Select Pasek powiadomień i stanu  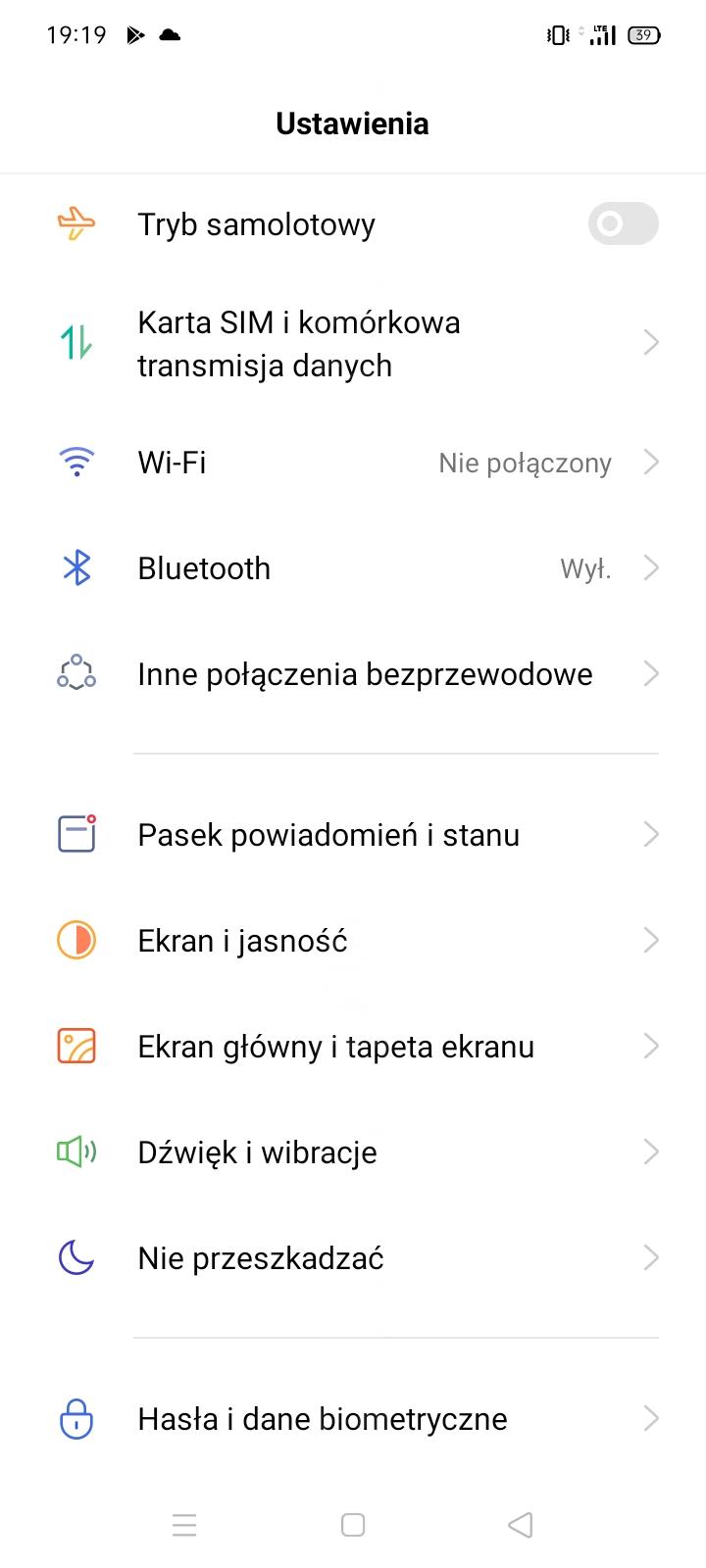353,835
